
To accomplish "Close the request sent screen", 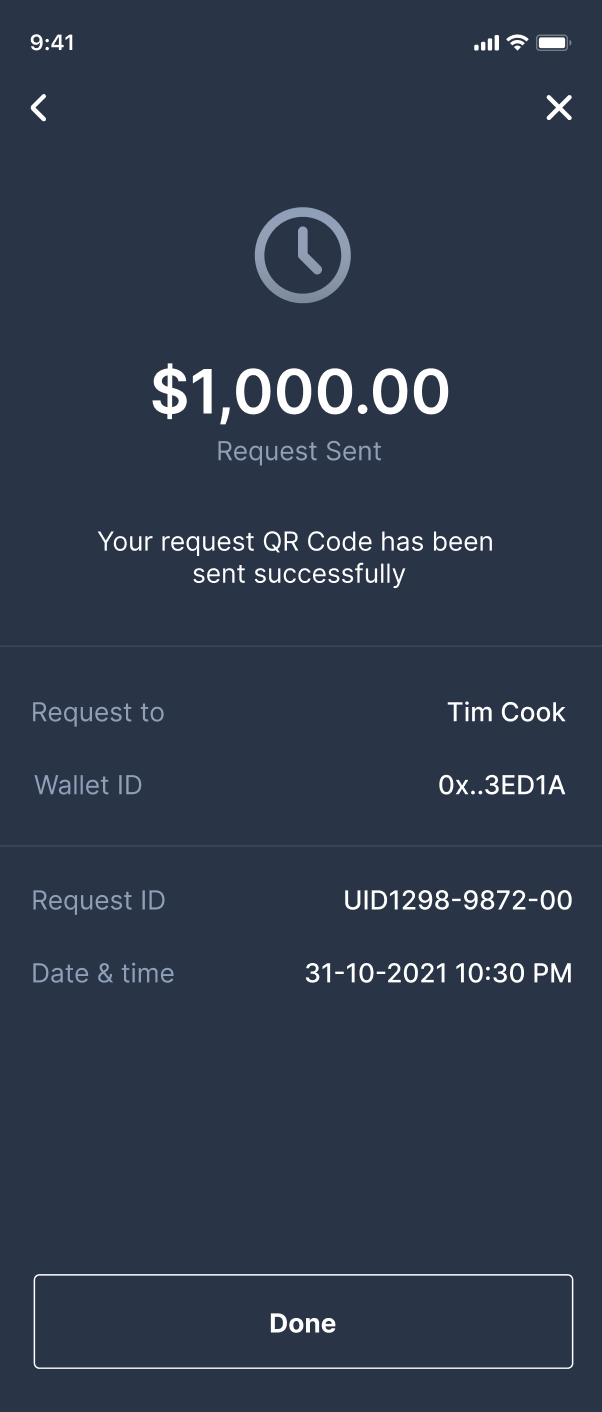I will (x=559, y=108).
